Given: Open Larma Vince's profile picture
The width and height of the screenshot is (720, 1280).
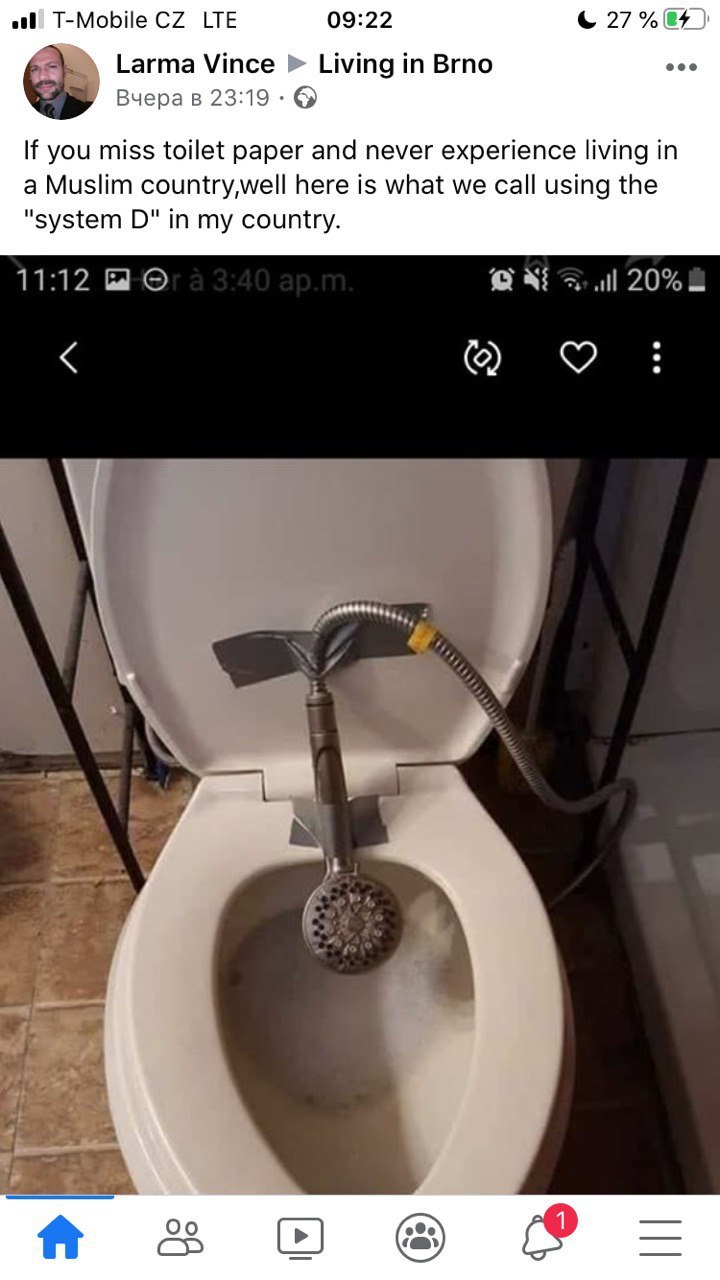Looking at the screenshot, I should click(61, 82).
